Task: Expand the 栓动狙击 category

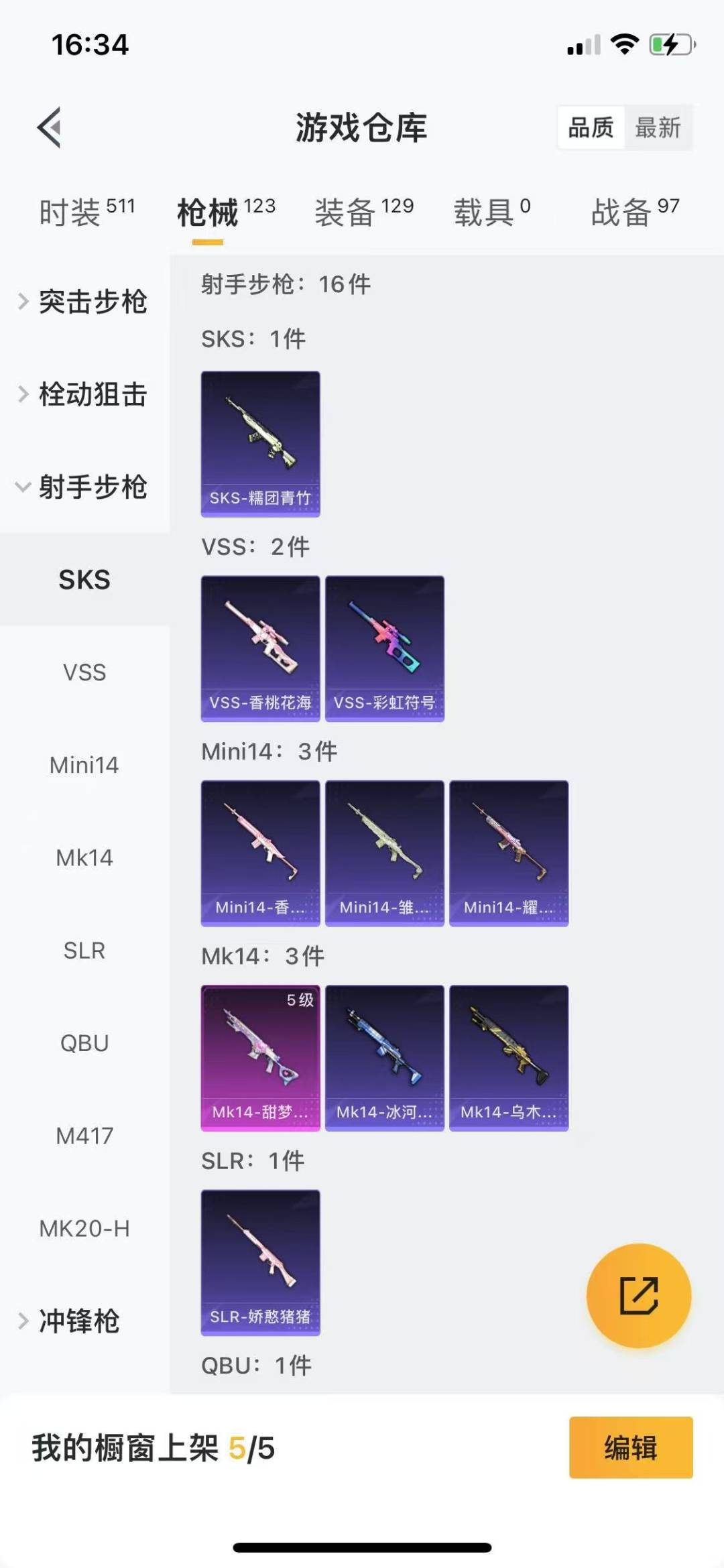Action: [84, 394]
